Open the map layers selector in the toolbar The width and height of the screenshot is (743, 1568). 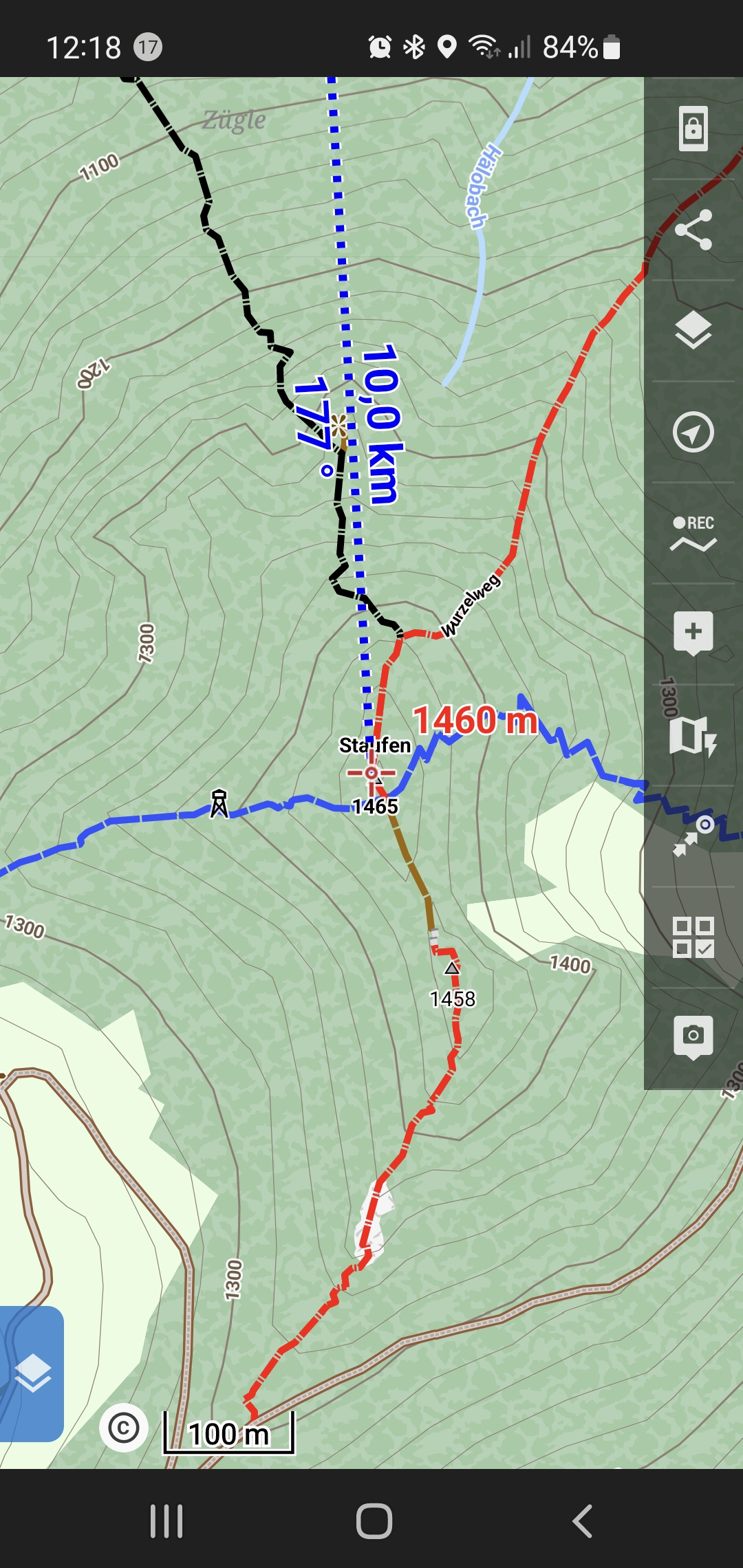tap(693, 331)
